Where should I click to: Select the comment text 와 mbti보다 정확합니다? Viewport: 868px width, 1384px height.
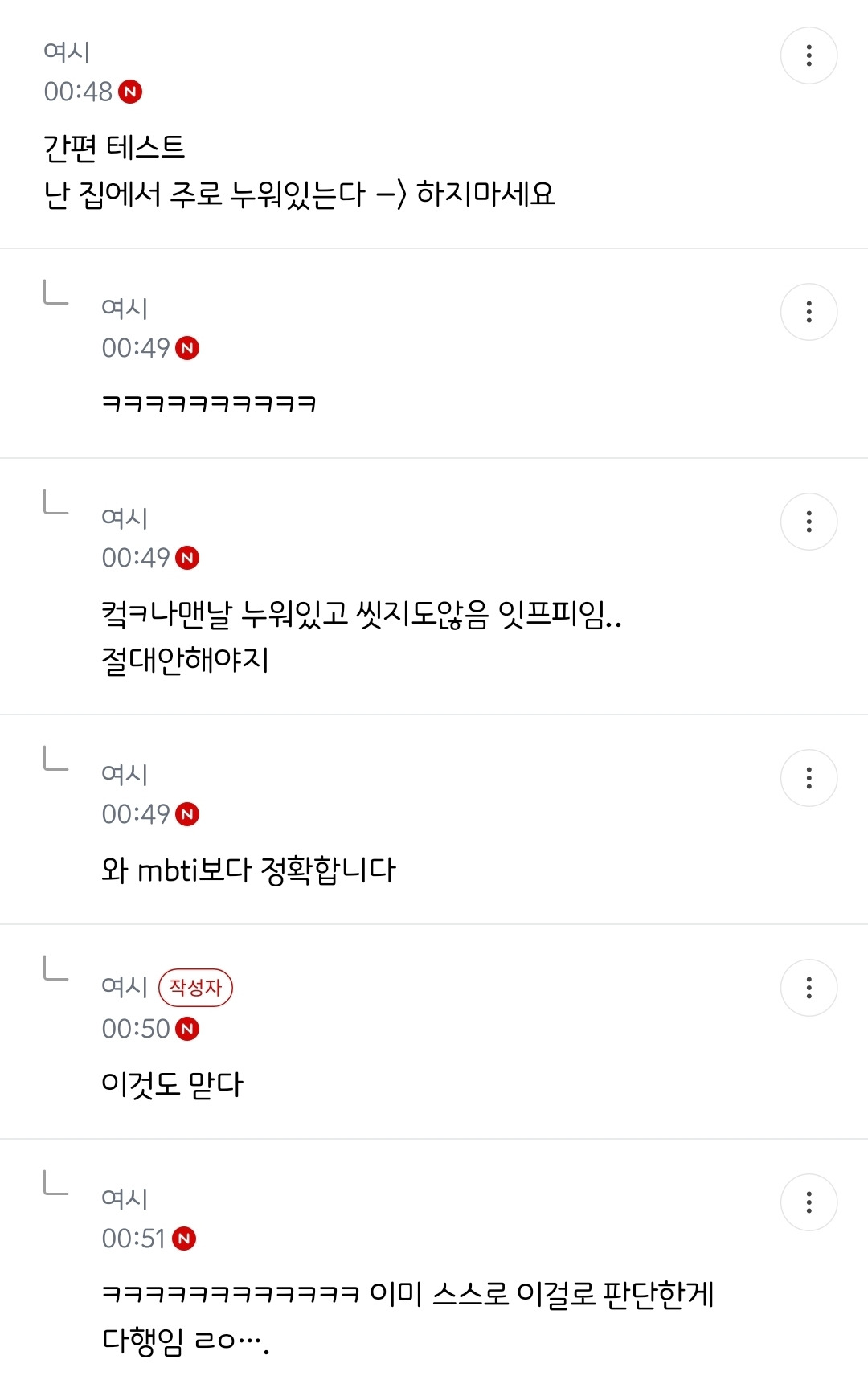[x=249, y=868]
